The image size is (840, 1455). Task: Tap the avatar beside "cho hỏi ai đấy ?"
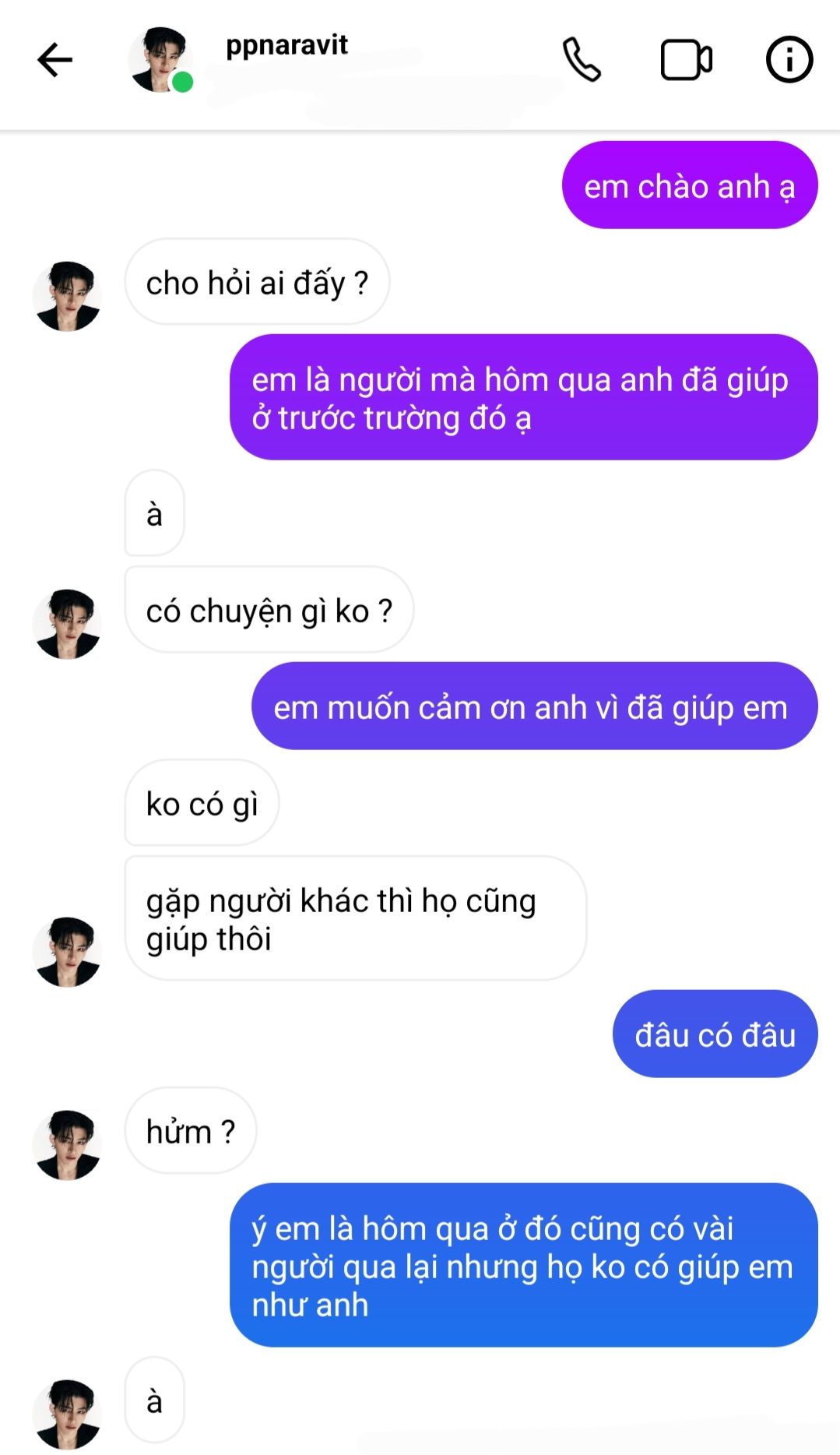pyautogui.click(x=67, y=296)
